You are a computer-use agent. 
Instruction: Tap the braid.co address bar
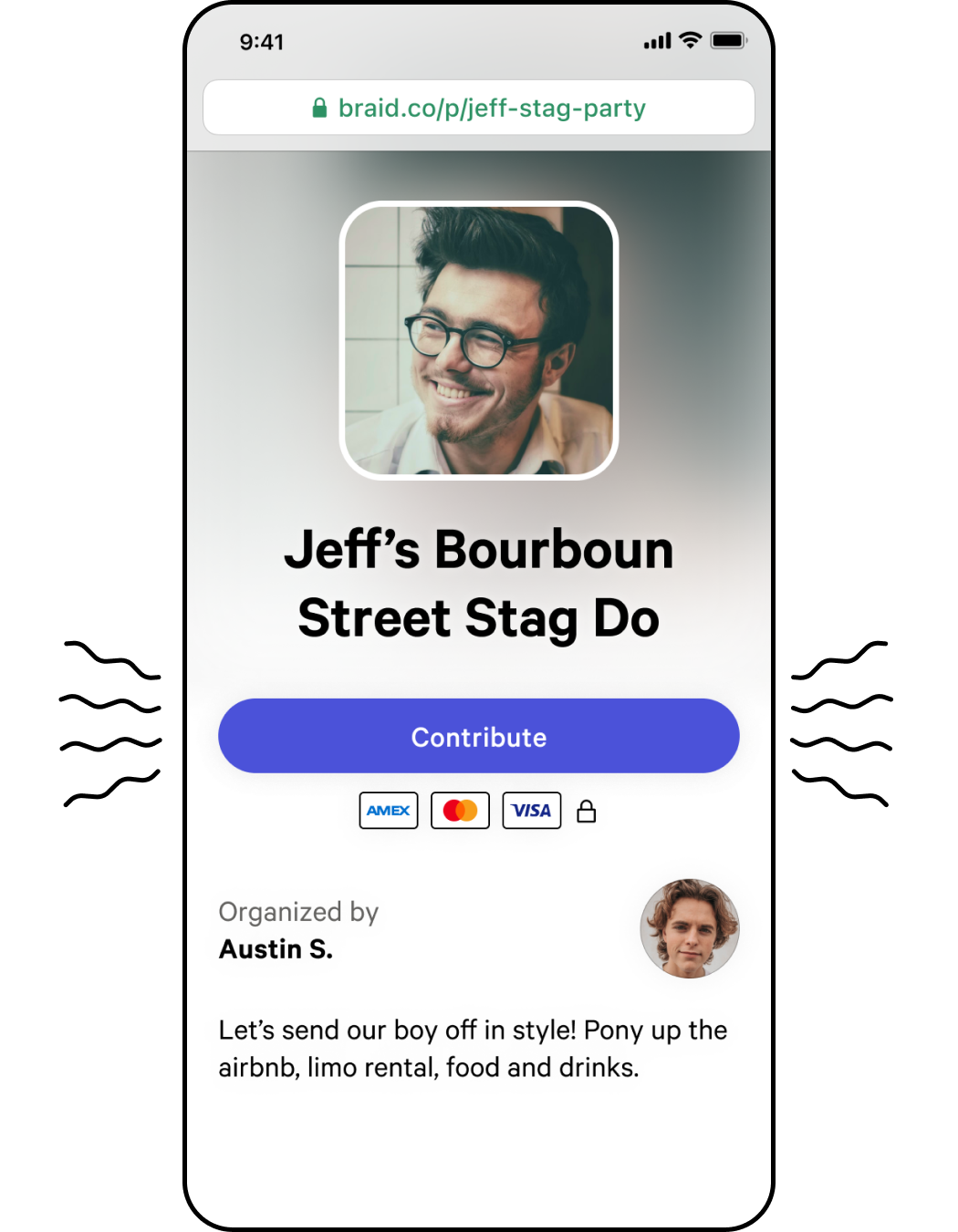tap(478, 108)
